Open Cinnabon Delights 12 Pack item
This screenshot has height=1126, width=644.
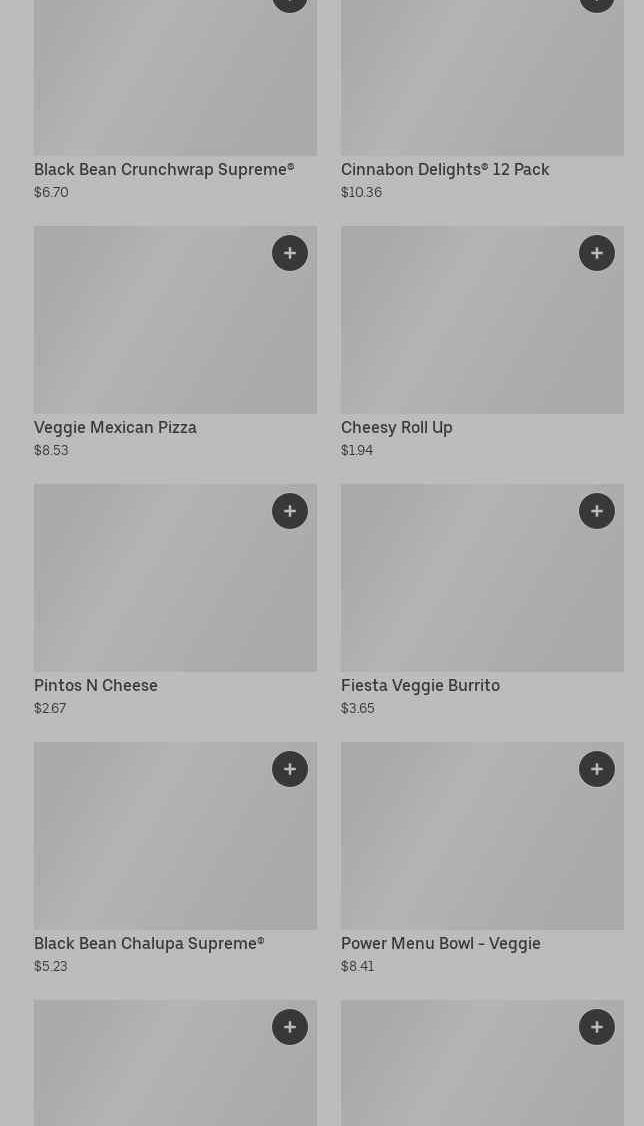(482, 101)
